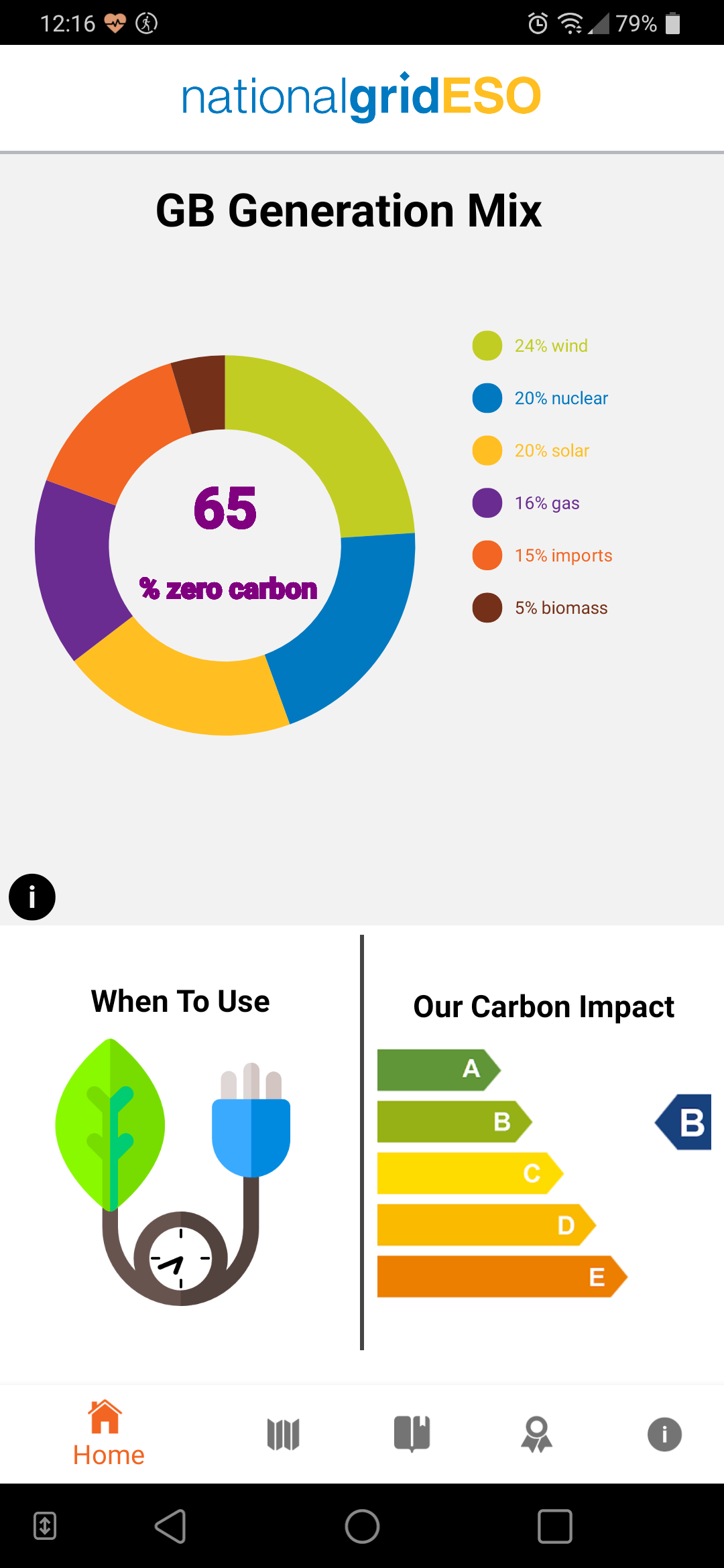Viewport: 724px width, 1568px height.
Task: Open the book tab in the bottom bar
Action: point(412,1434)
